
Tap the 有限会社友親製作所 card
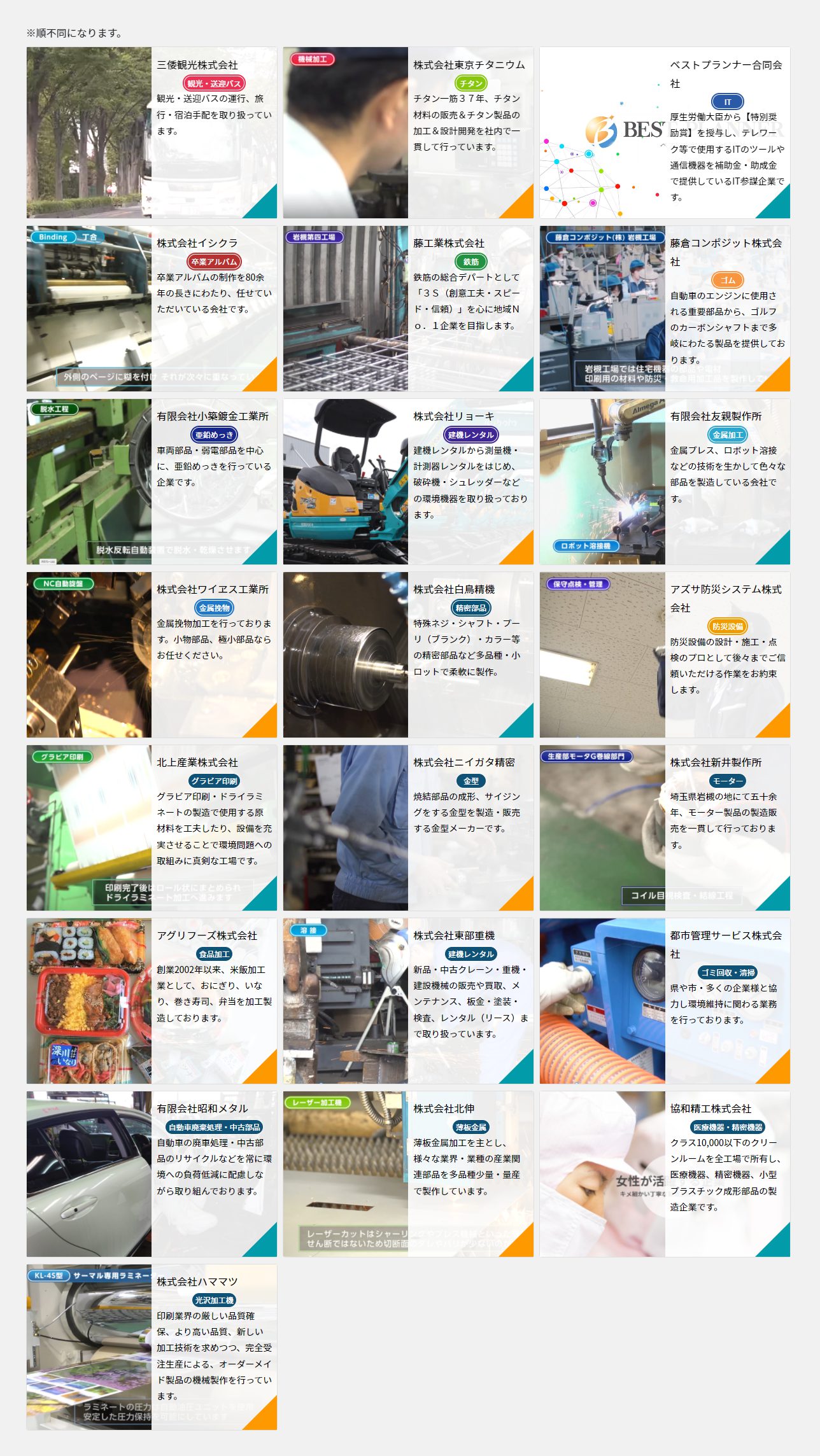665,482
